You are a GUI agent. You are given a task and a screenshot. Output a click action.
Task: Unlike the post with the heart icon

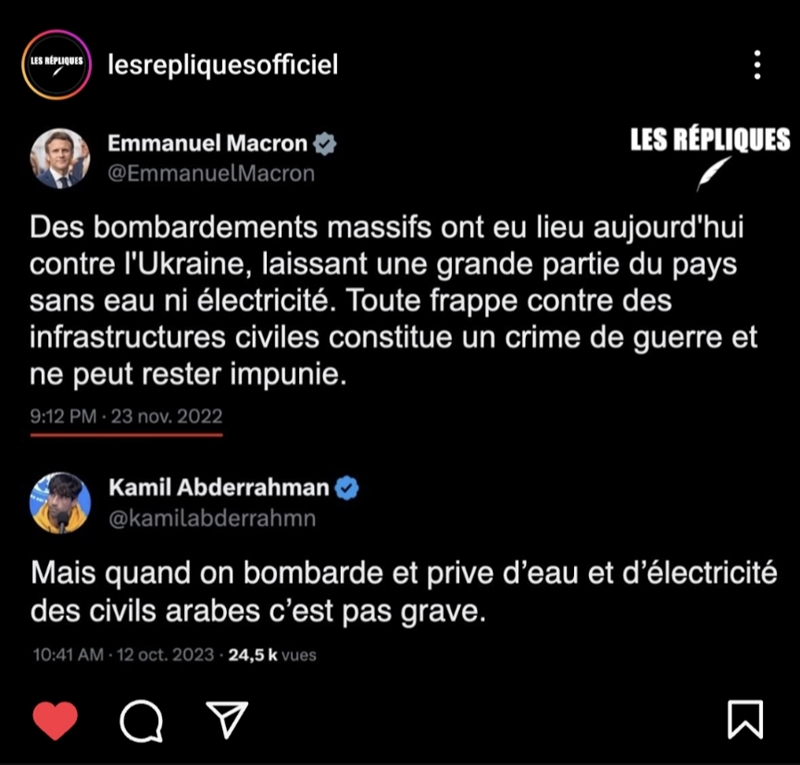pos(56,720)
